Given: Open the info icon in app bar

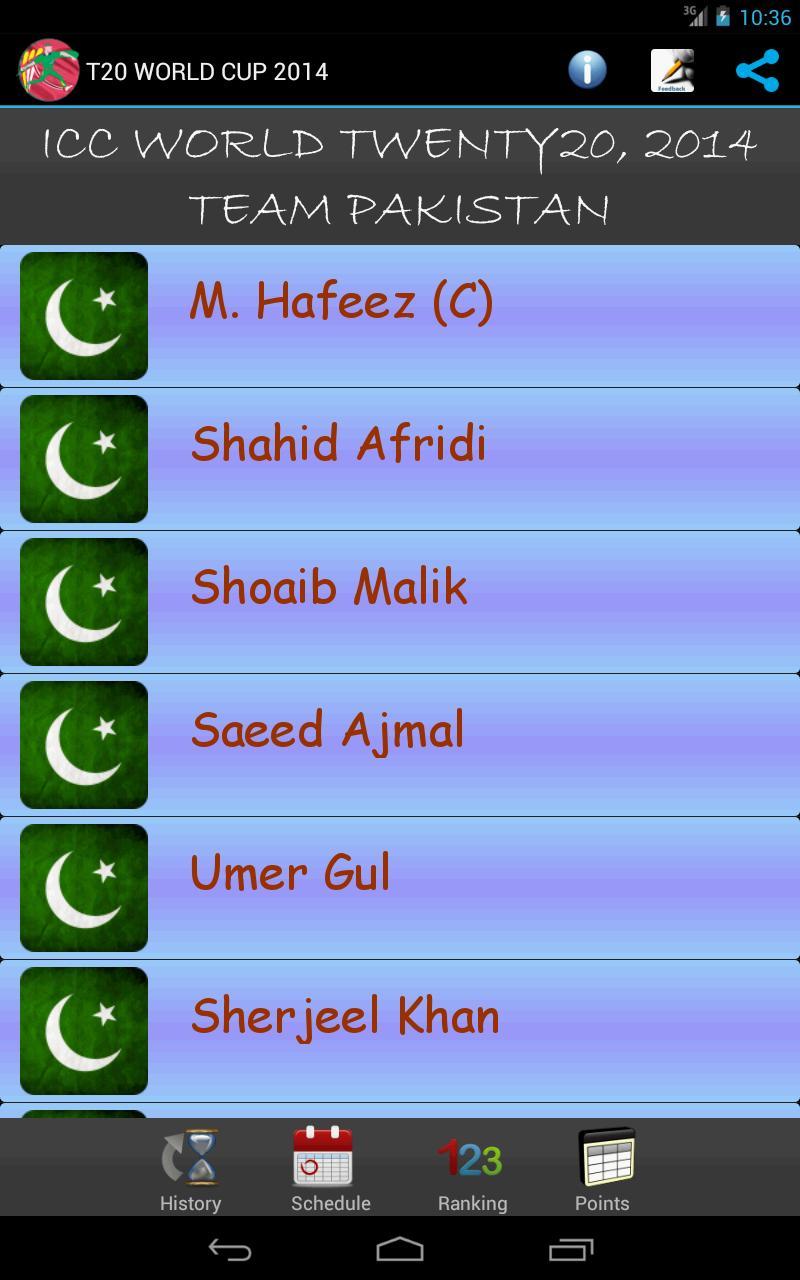Looking at the screenshot, I should pyautogui.click(x=587, y=70).
